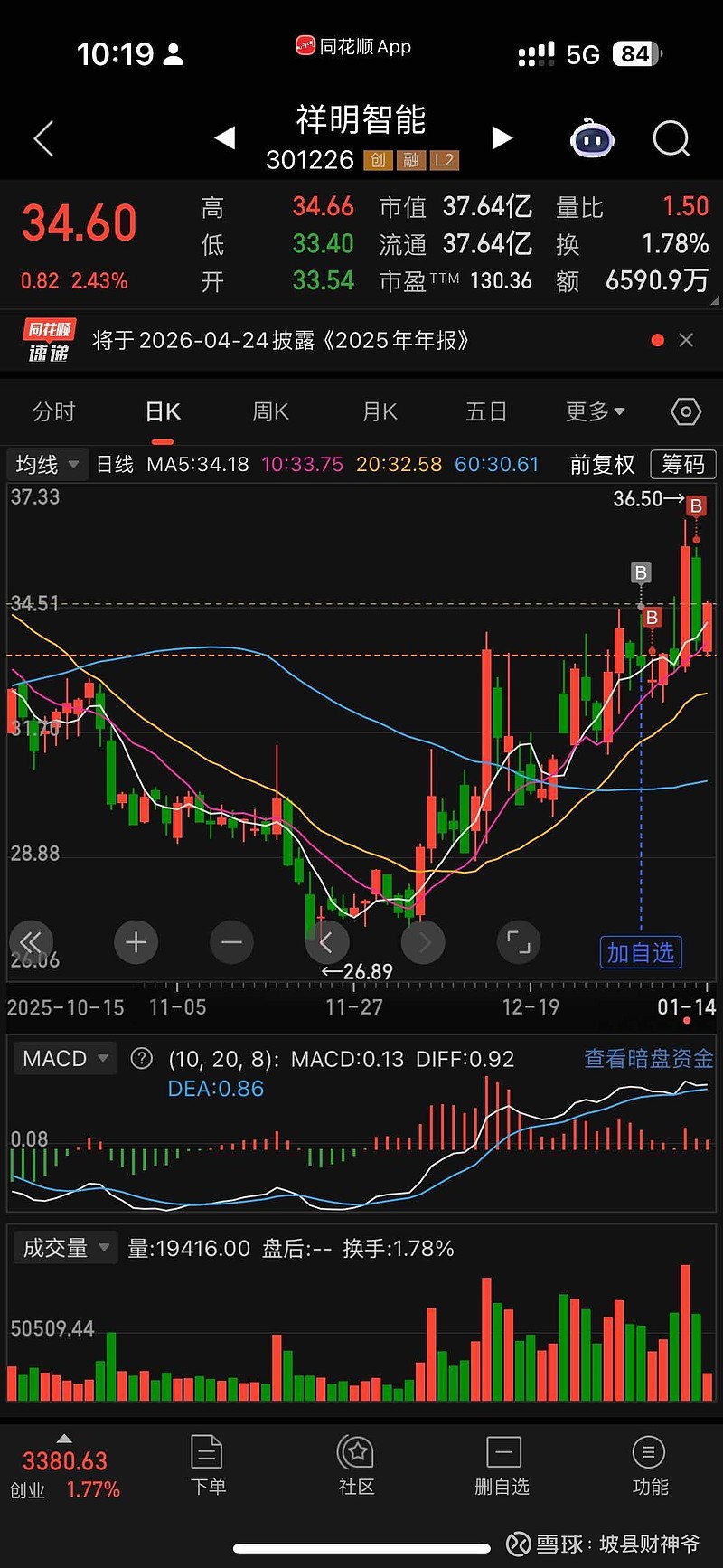Switch to the previous stock
Screen dimensions: 723x1568
pos(224,138)
